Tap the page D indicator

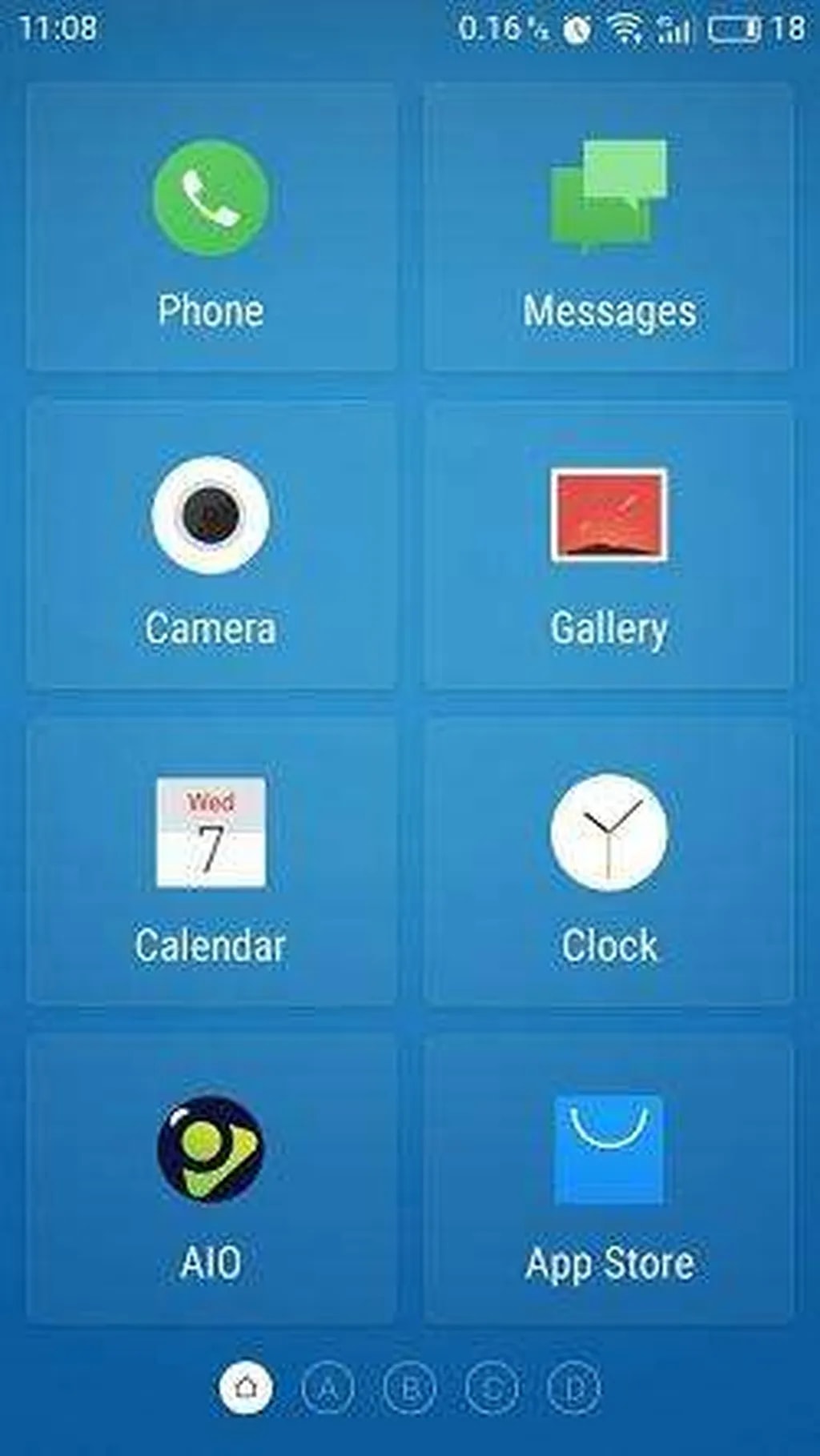(574, 1388)
